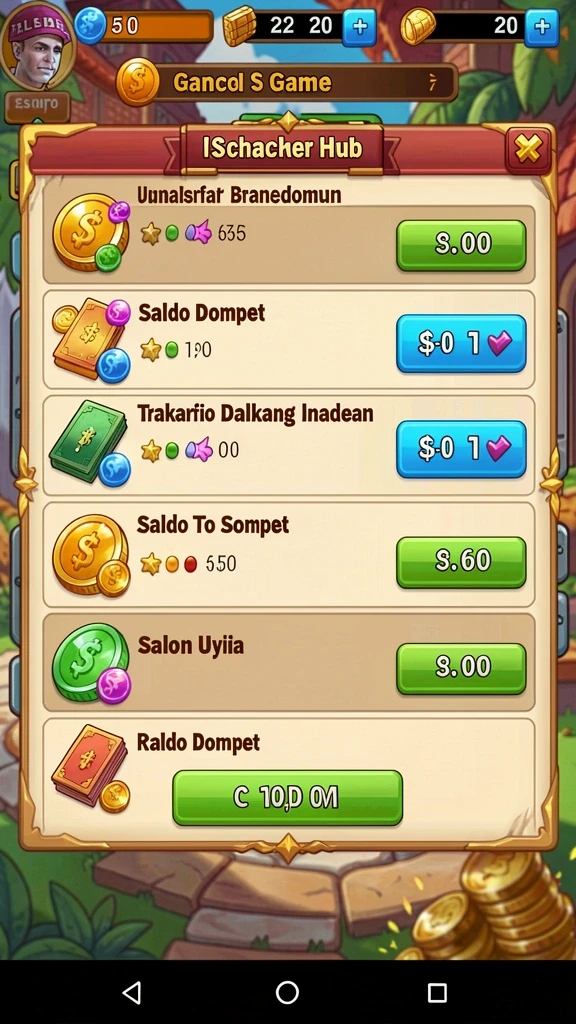Tap the S.60 button for Saldo To Sompet
Screen dimensions: 576x1024
(461, 562)
